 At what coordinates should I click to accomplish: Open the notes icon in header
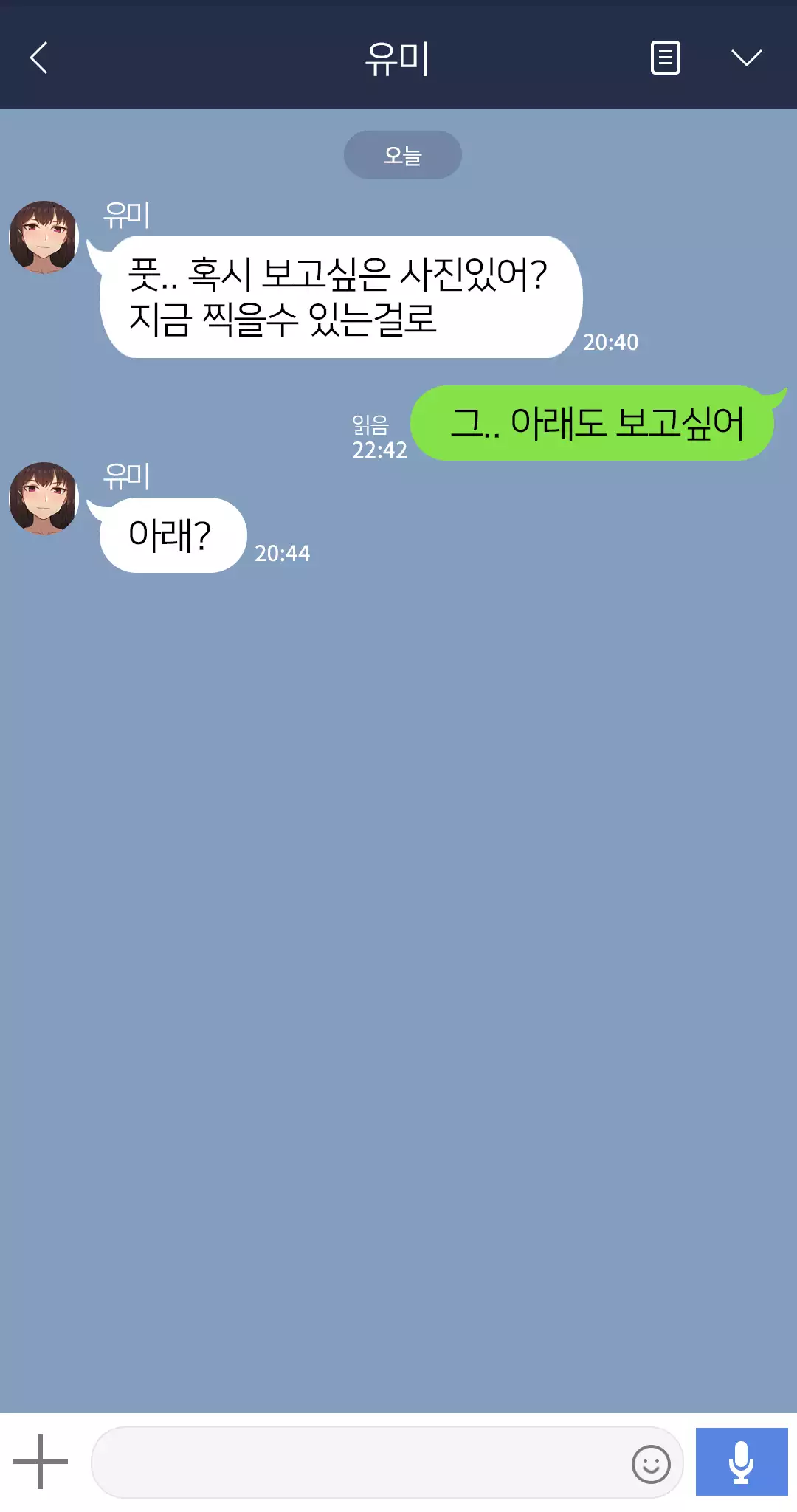pyautogui.click(x=665, y=58)
